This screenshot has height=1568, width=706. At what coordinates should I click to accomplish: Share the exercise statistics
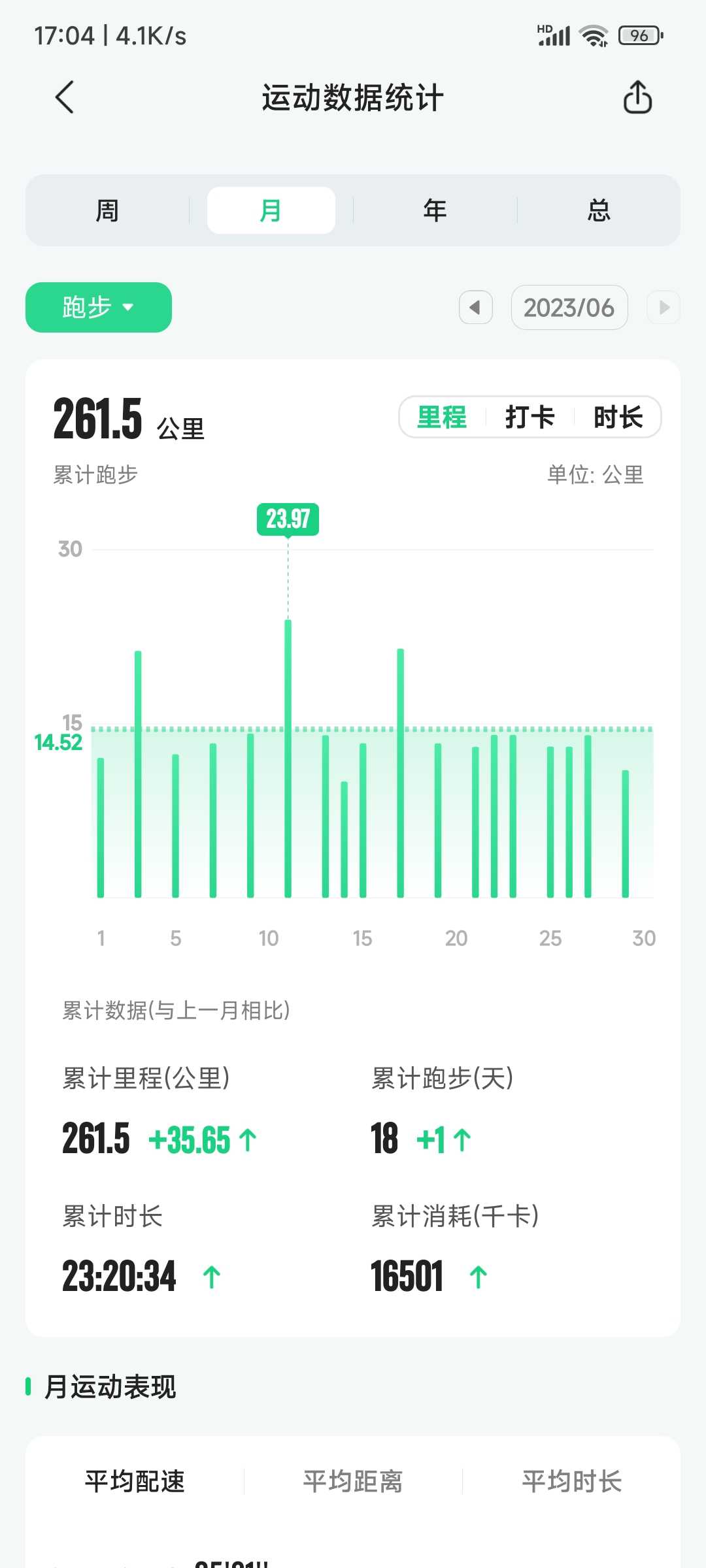pos(637,98)
